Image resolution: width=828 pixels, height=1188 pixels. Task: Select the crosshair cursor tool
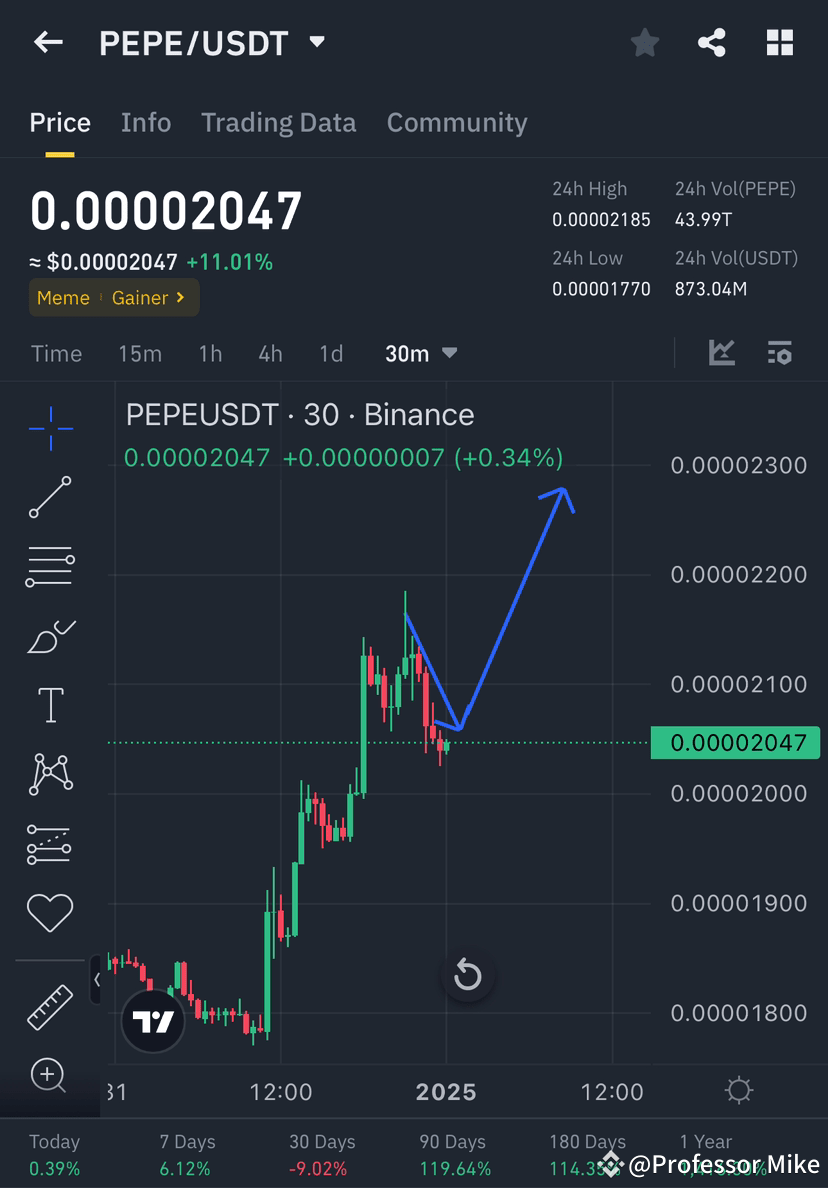point(49,426)
